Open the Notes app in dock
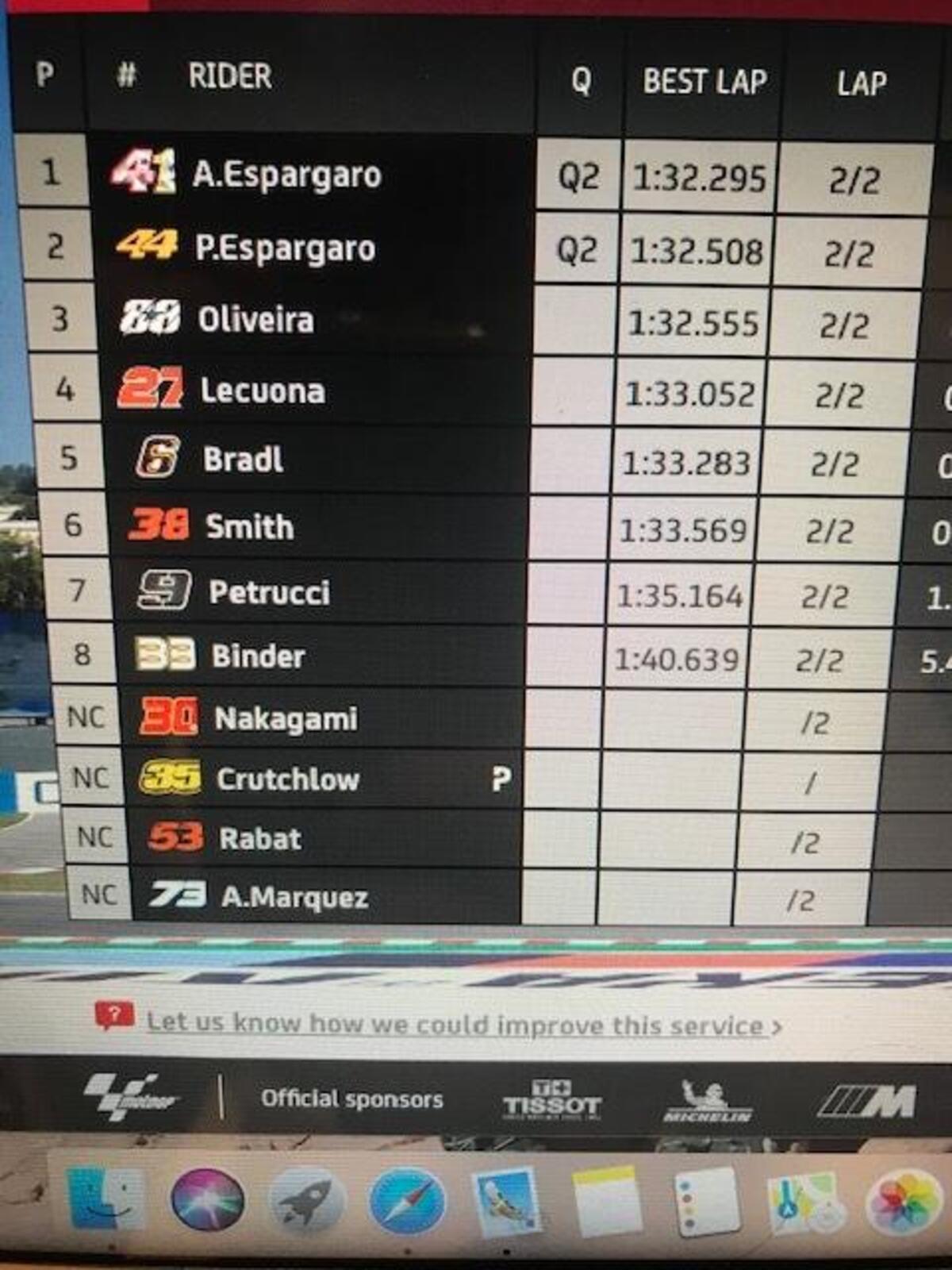 (x=607, y=1202)
